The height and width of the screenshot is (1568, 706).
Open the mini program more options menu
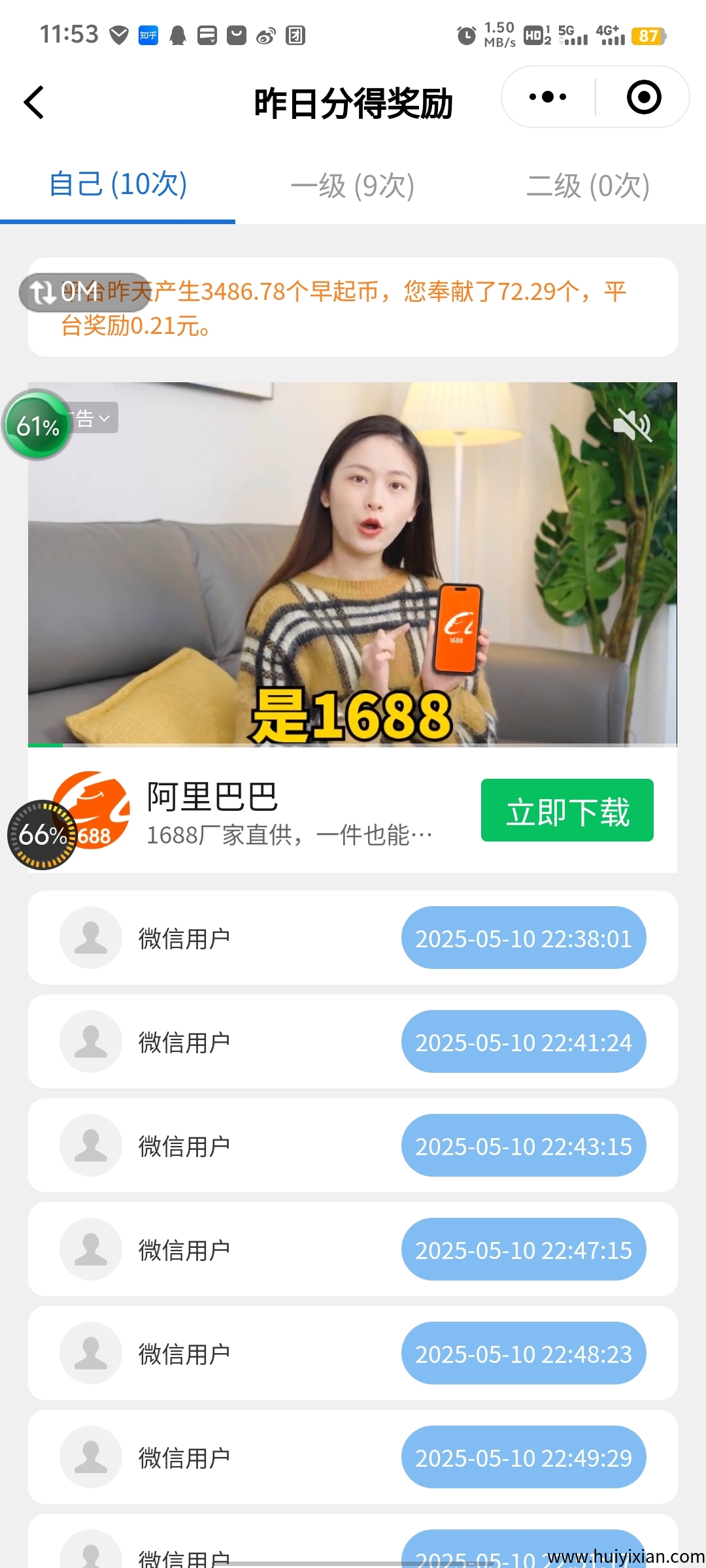click(x=548, y=97)
